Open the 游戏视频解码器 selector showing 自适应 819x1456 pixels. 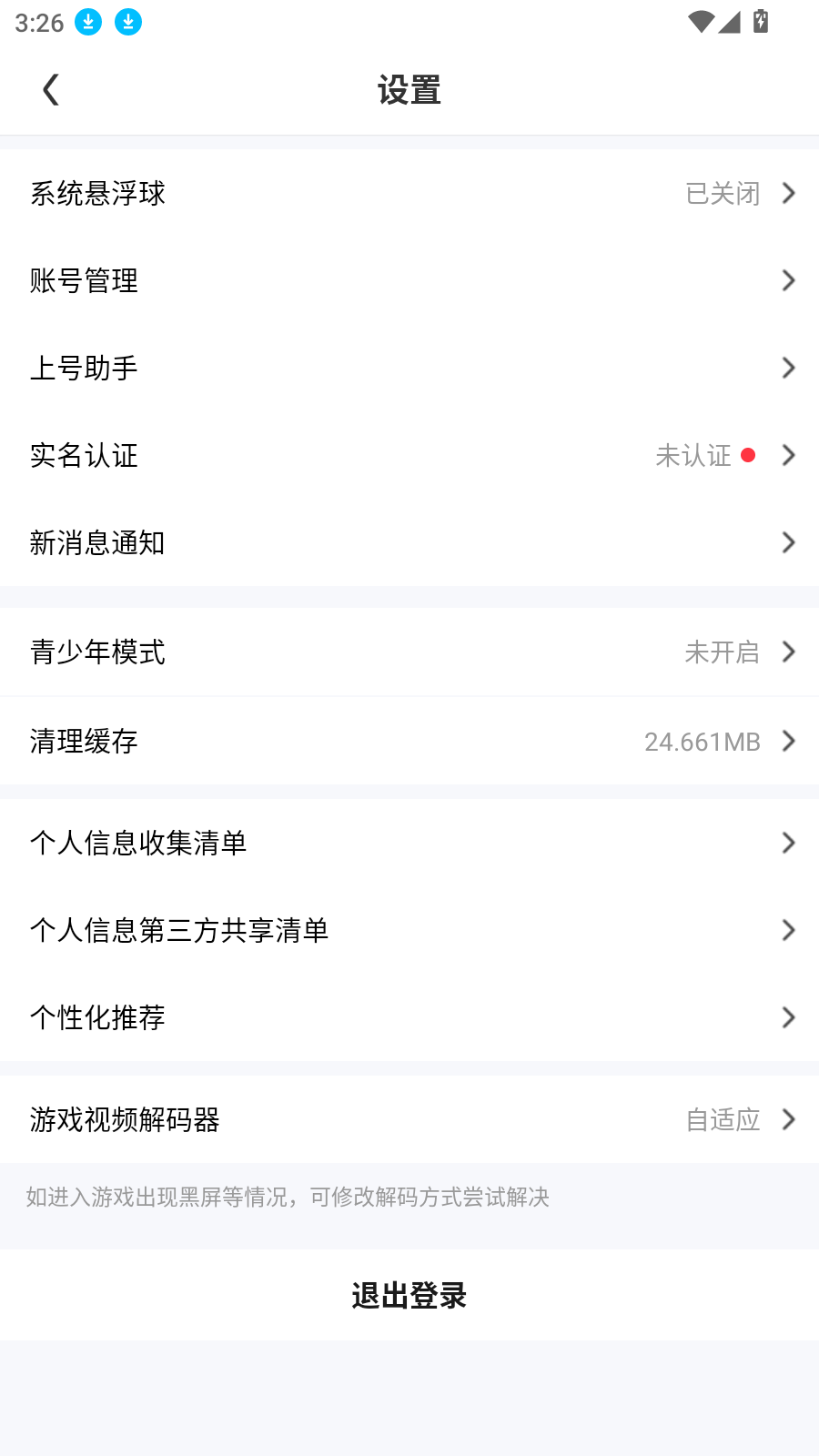[409, 1119]
